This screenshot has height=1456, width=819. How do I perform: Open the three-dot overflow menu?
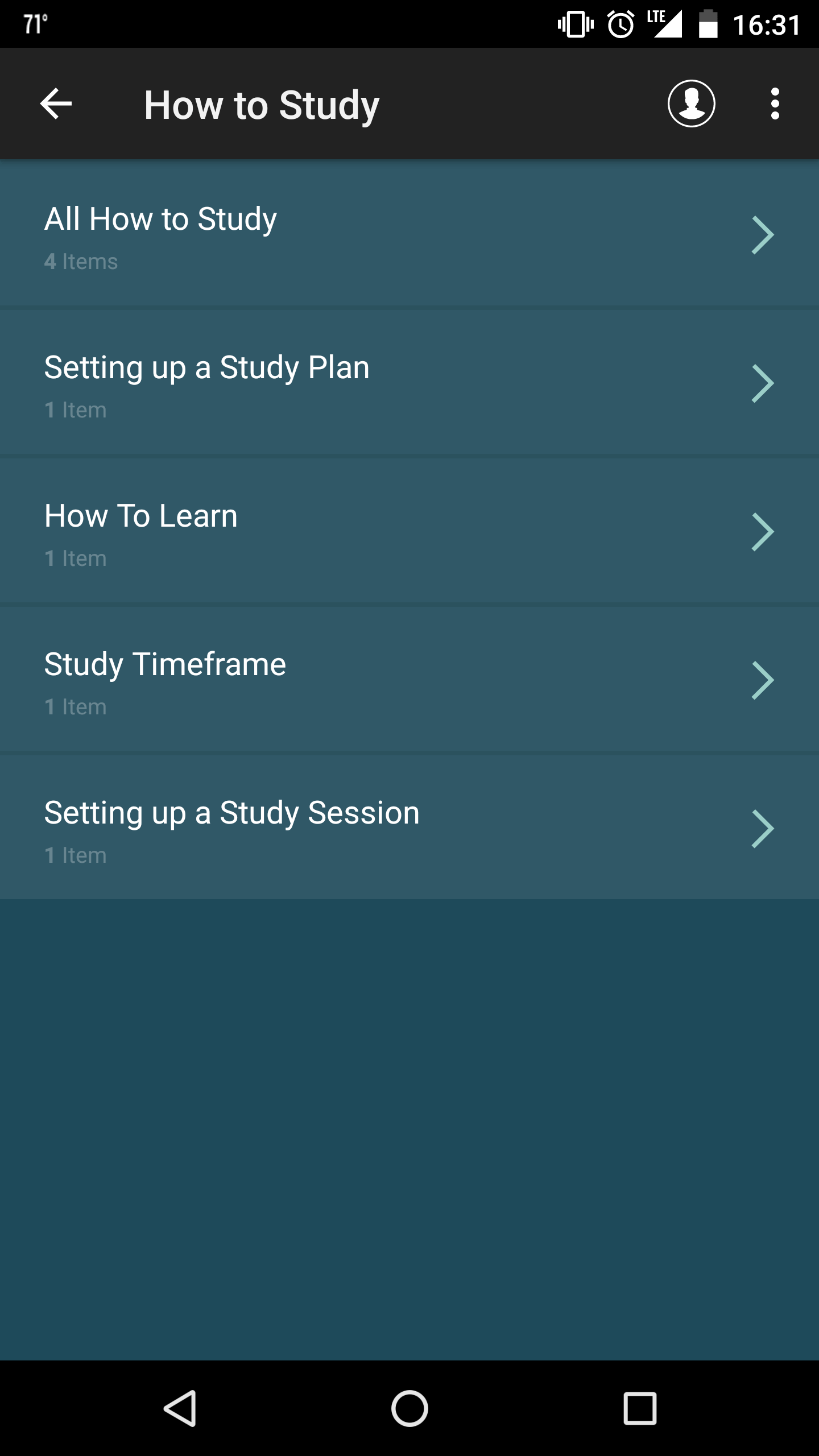775,104
